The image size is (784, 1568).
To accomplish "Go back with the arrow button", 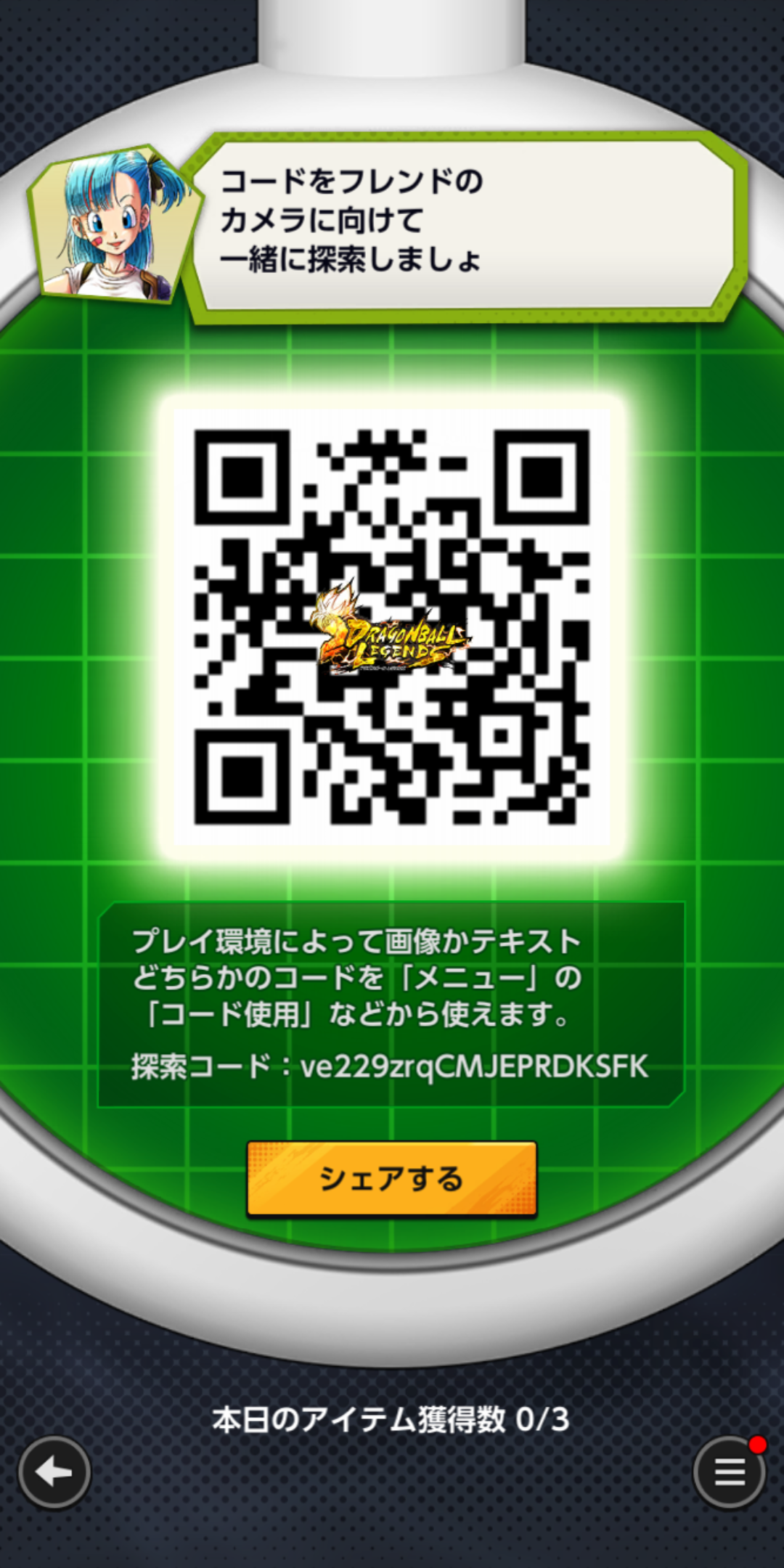I will [54, 1472].
